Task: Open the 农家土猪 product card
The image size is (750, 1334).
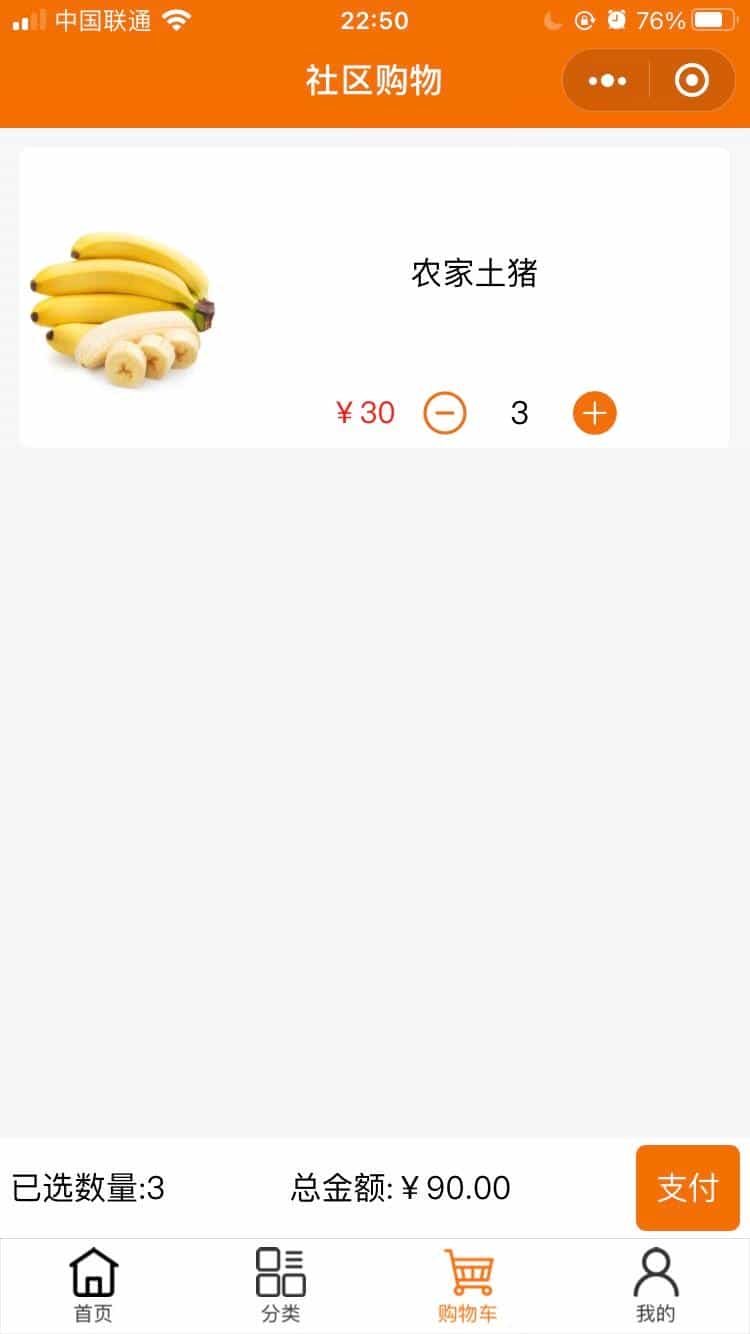Action: [x=473, y=273]
